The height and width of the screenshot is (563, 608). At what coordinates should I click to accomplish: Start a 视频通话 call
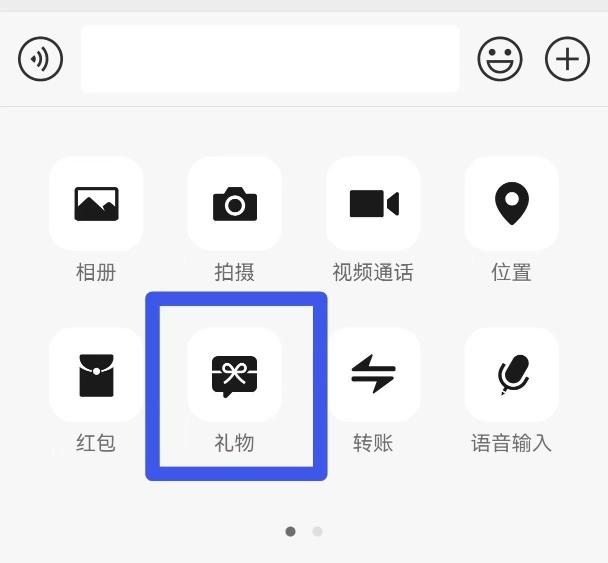click(x=373, y=204)
